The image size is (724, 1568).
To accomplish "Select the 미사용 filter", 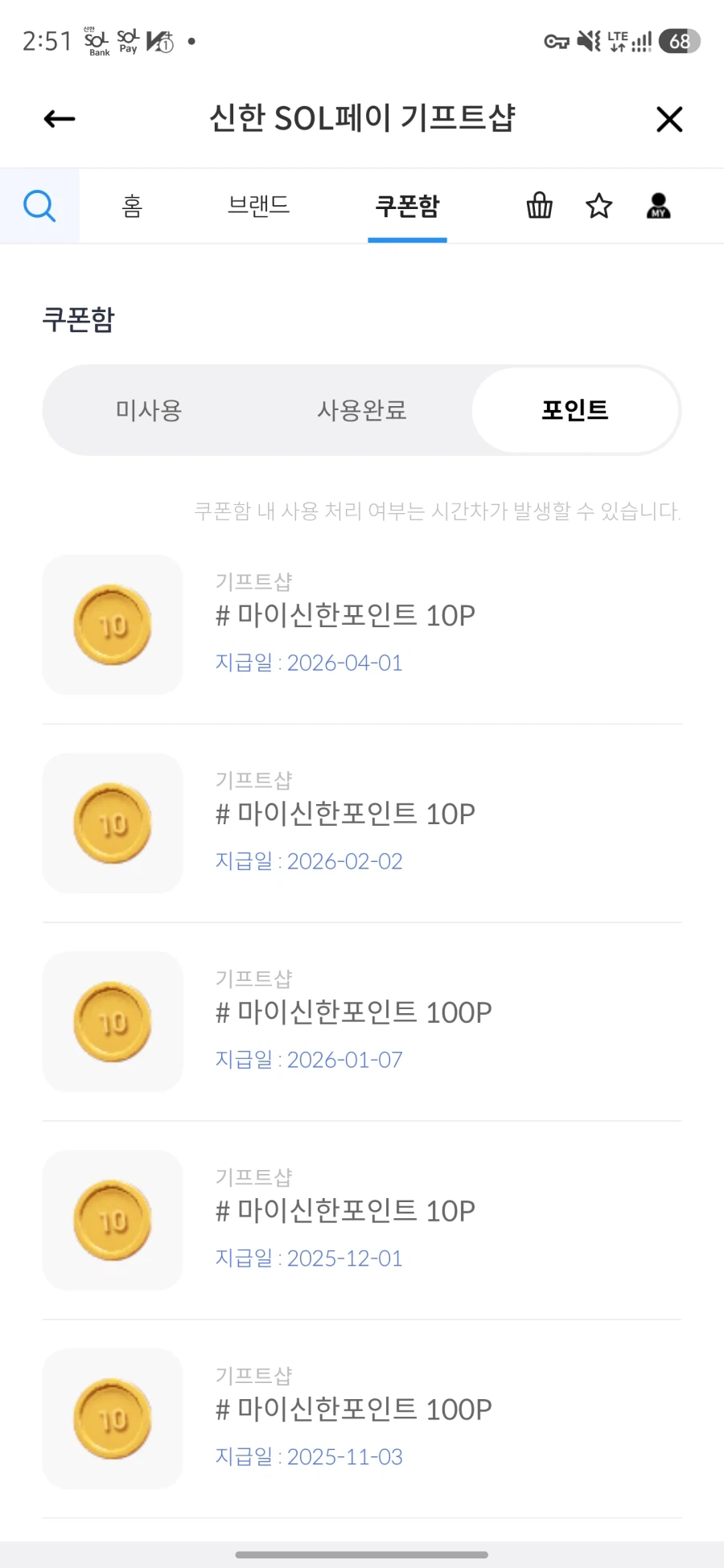I will [148, 410].
